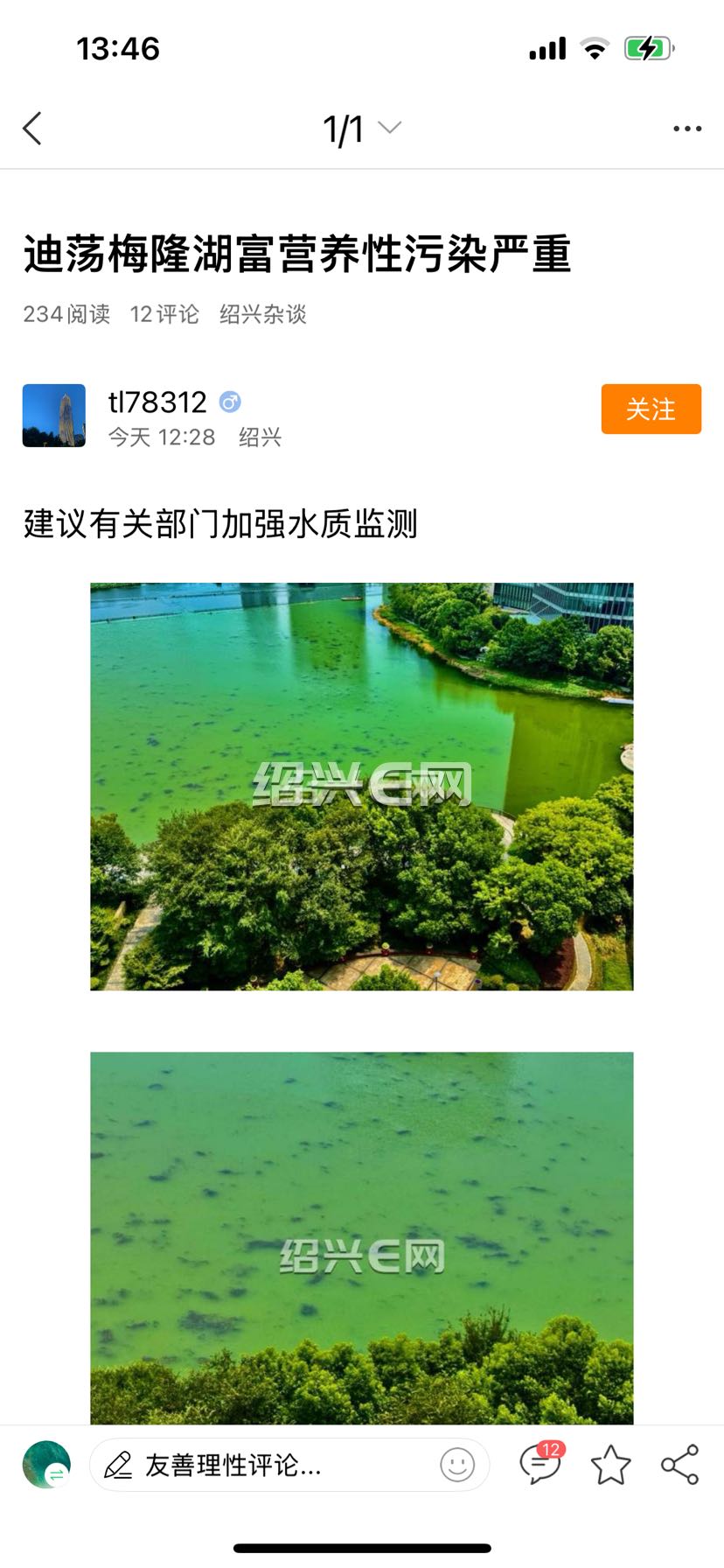Image resolution: width=724 pixels, height=1568 pixels.
Task: Open the comments with 12 badge
Action: pos(541,1464)
